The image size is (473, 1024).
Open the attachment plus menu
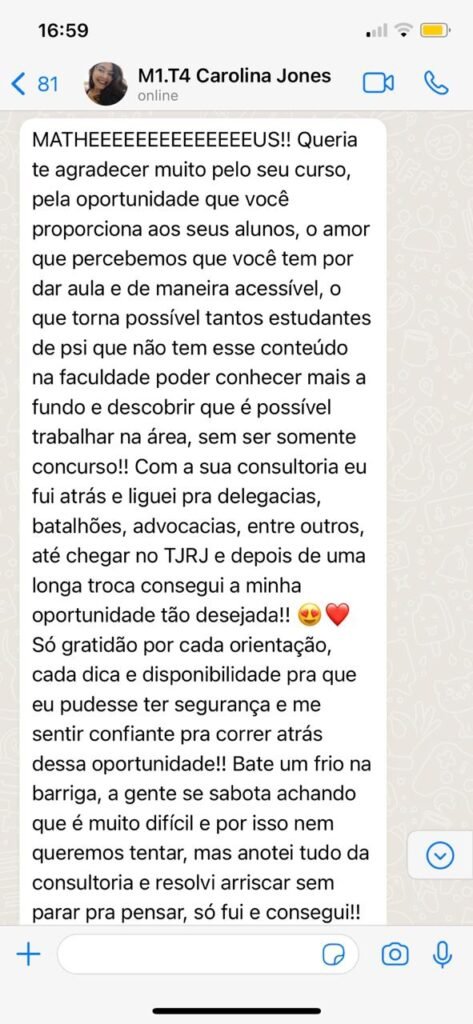click(x=28, y=955)
